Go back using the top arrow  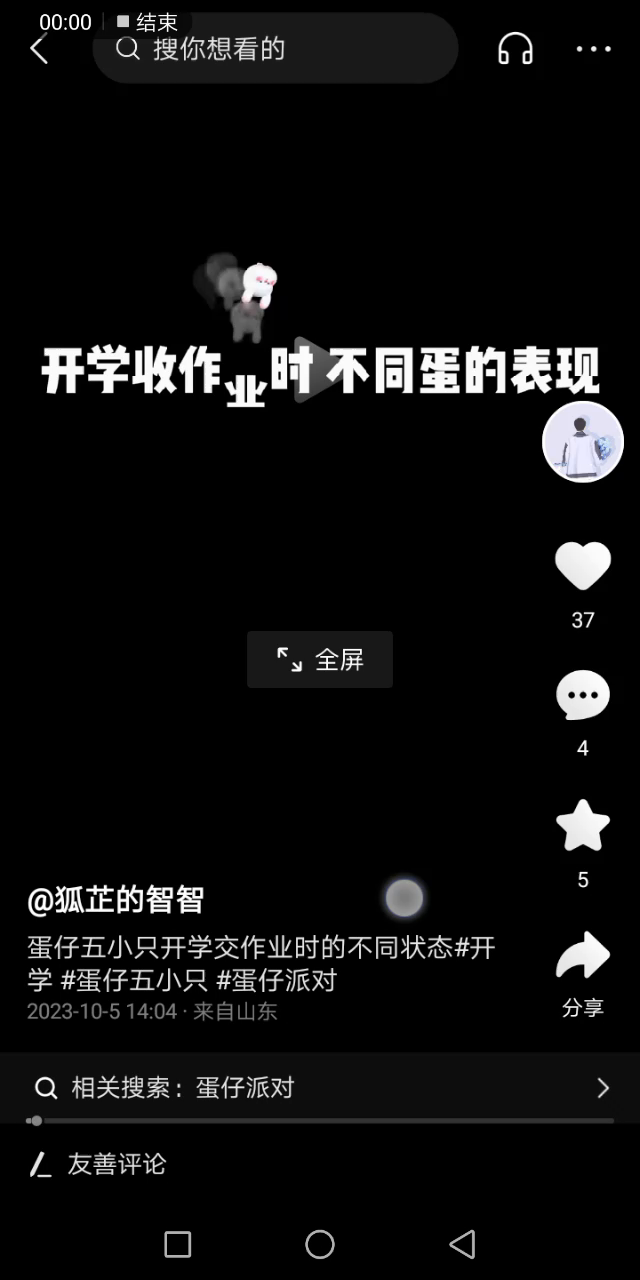point(39,48)
